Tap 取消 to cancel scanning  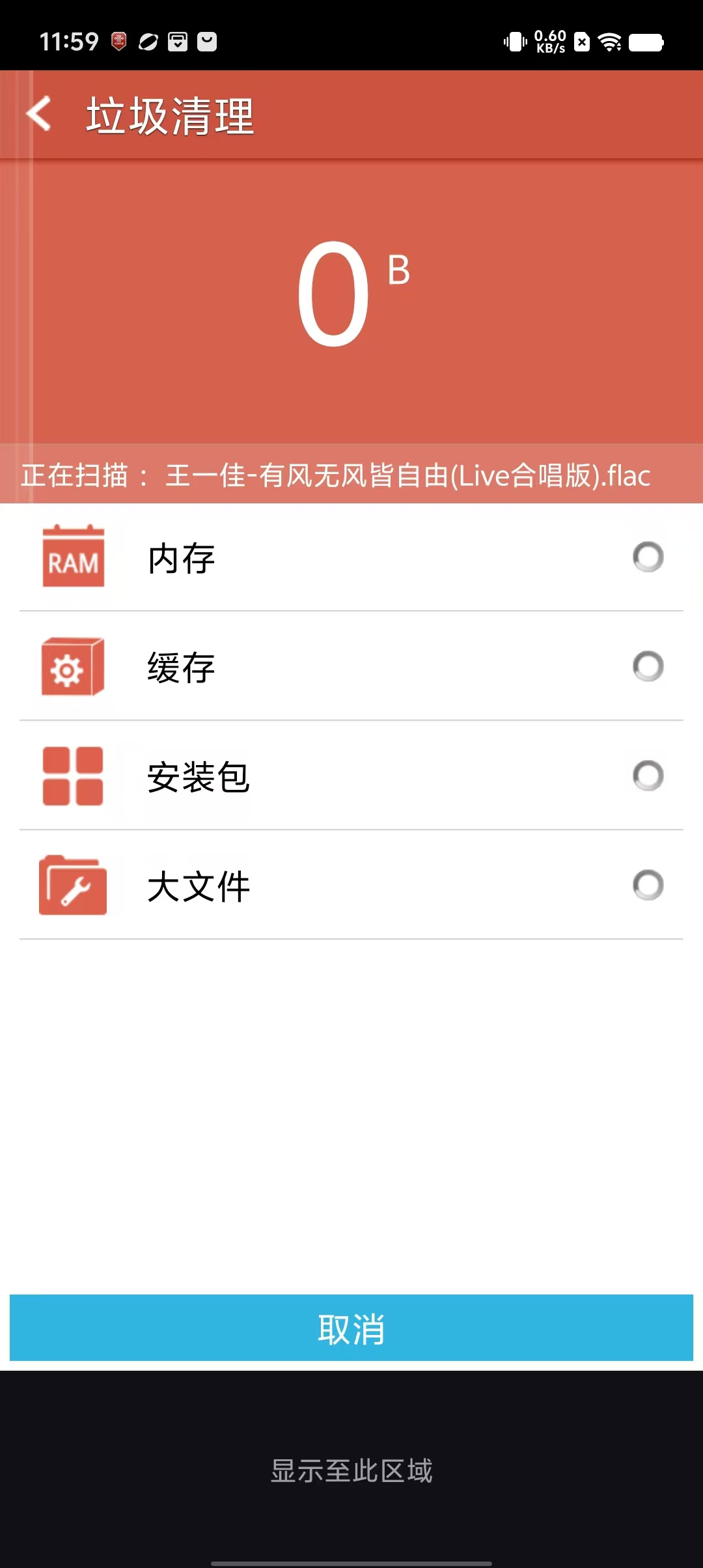(x=351, y=1328)
